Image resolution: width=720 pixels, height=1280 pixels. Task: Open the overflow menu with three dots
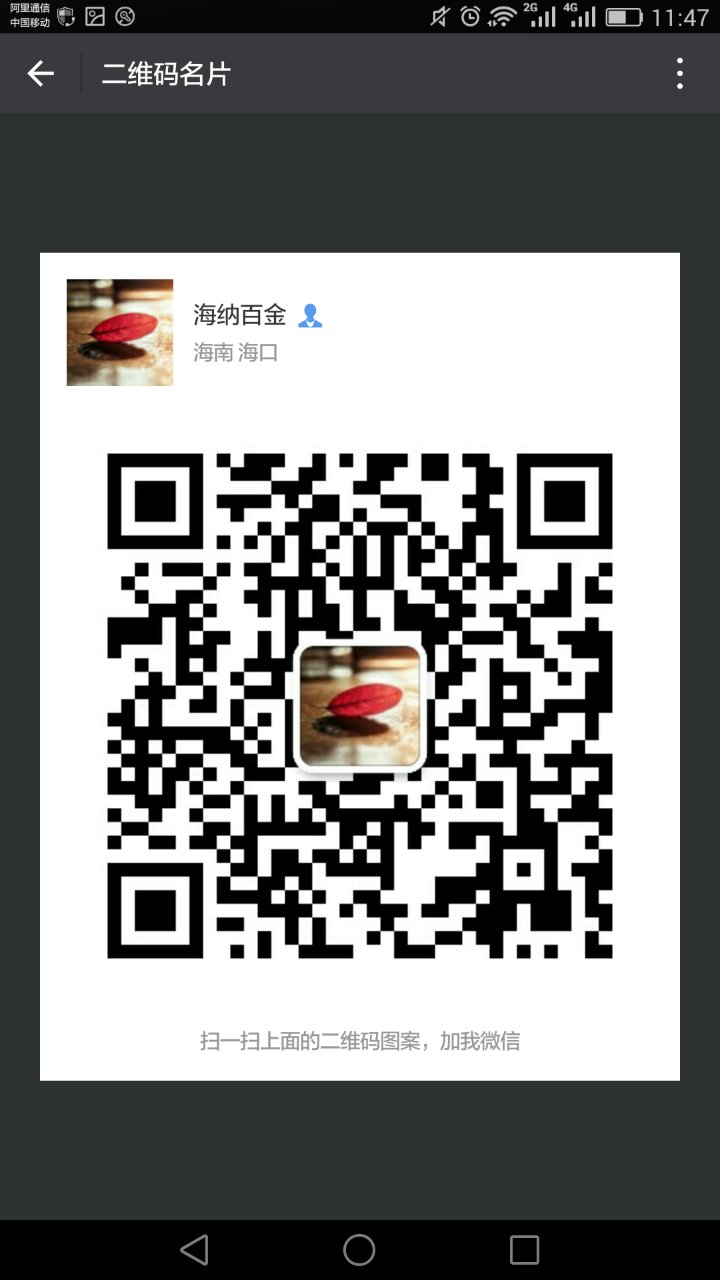[x=680, y=73]
